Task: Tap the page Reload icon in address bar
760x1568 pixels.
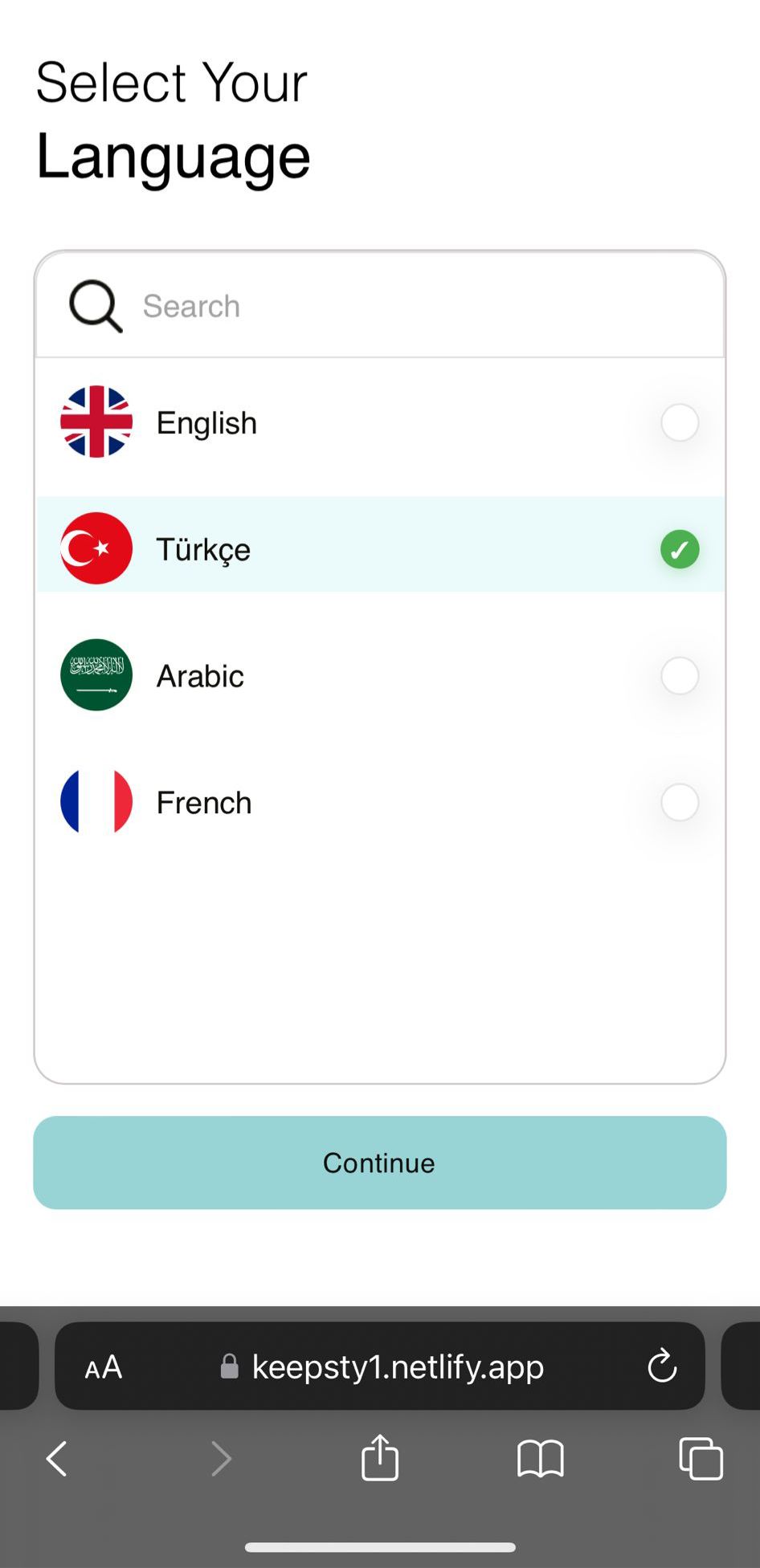Action: pyautogui.click(x=661, y=1366)
